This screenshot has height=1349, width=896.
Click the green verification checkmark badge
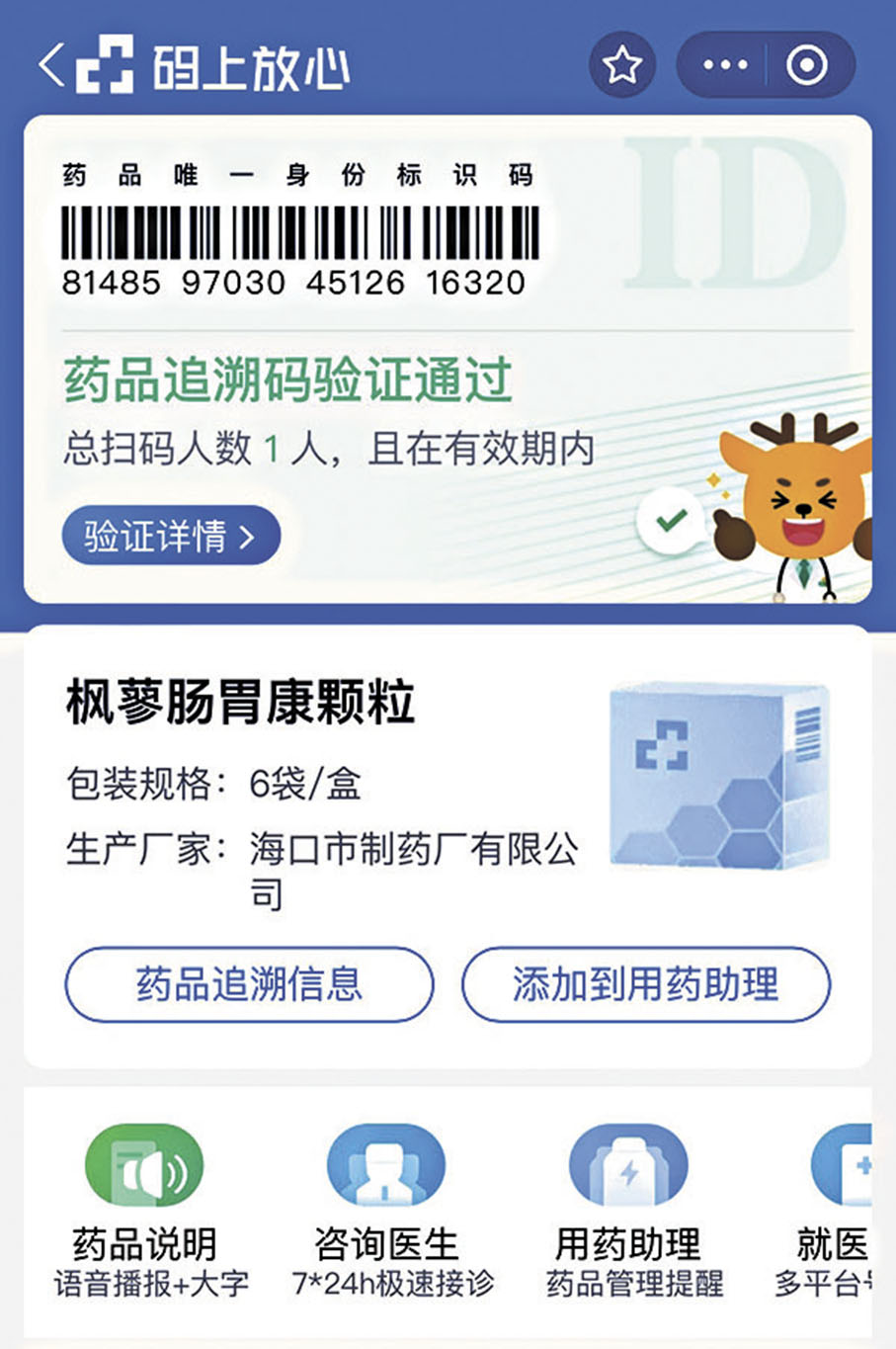pos(670,519)
